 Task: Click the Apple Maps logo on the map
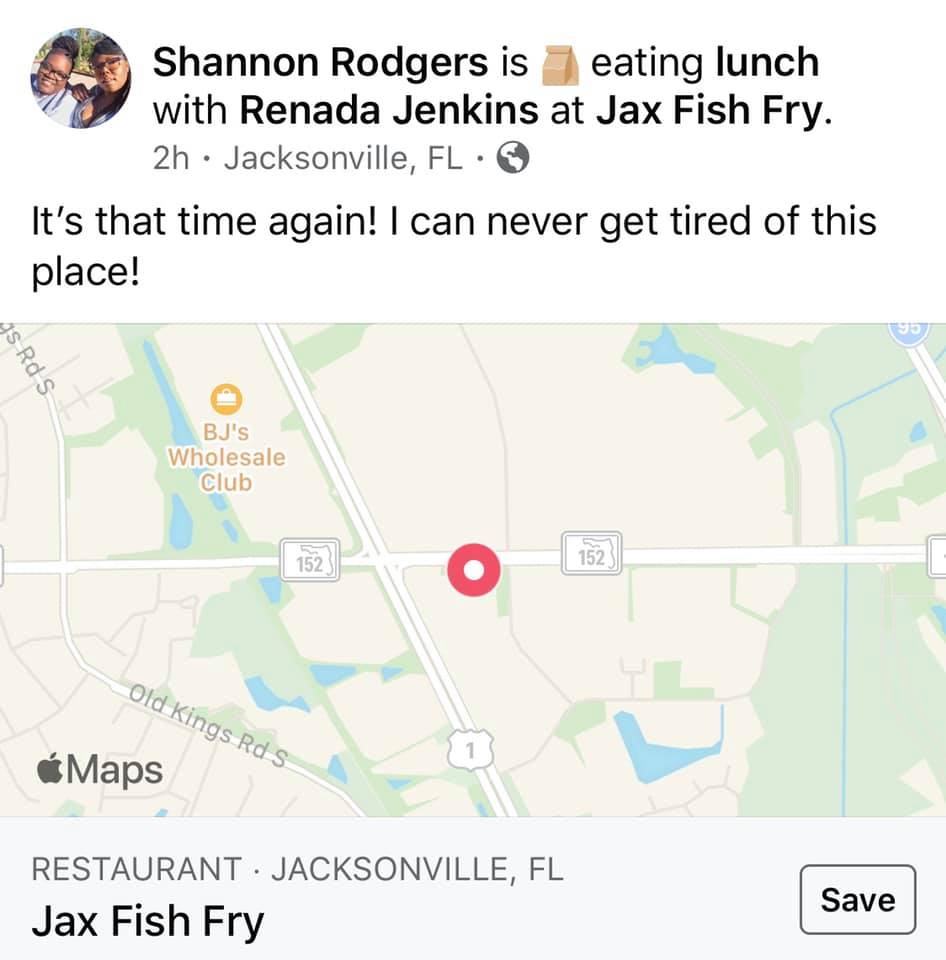(100, 769)
